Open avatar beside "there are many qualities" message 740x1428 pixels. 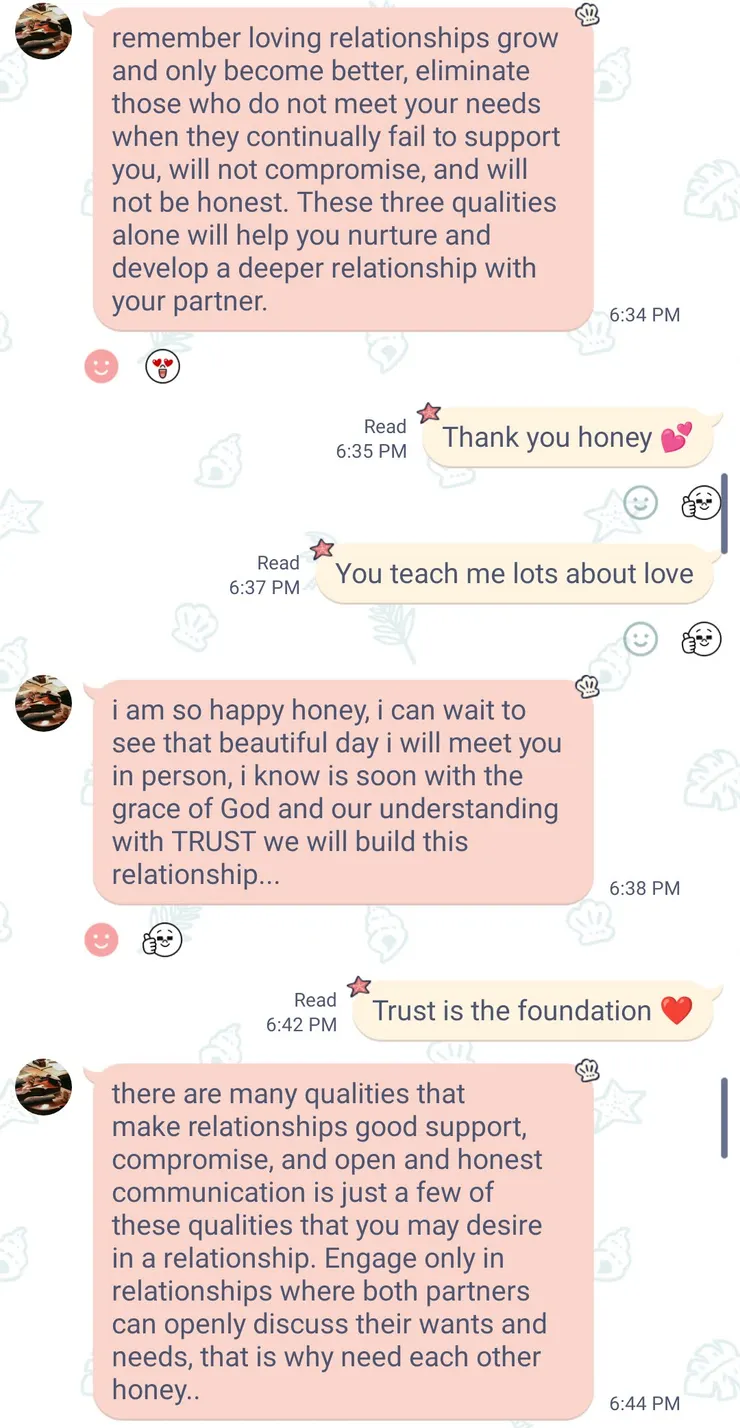44,1087
